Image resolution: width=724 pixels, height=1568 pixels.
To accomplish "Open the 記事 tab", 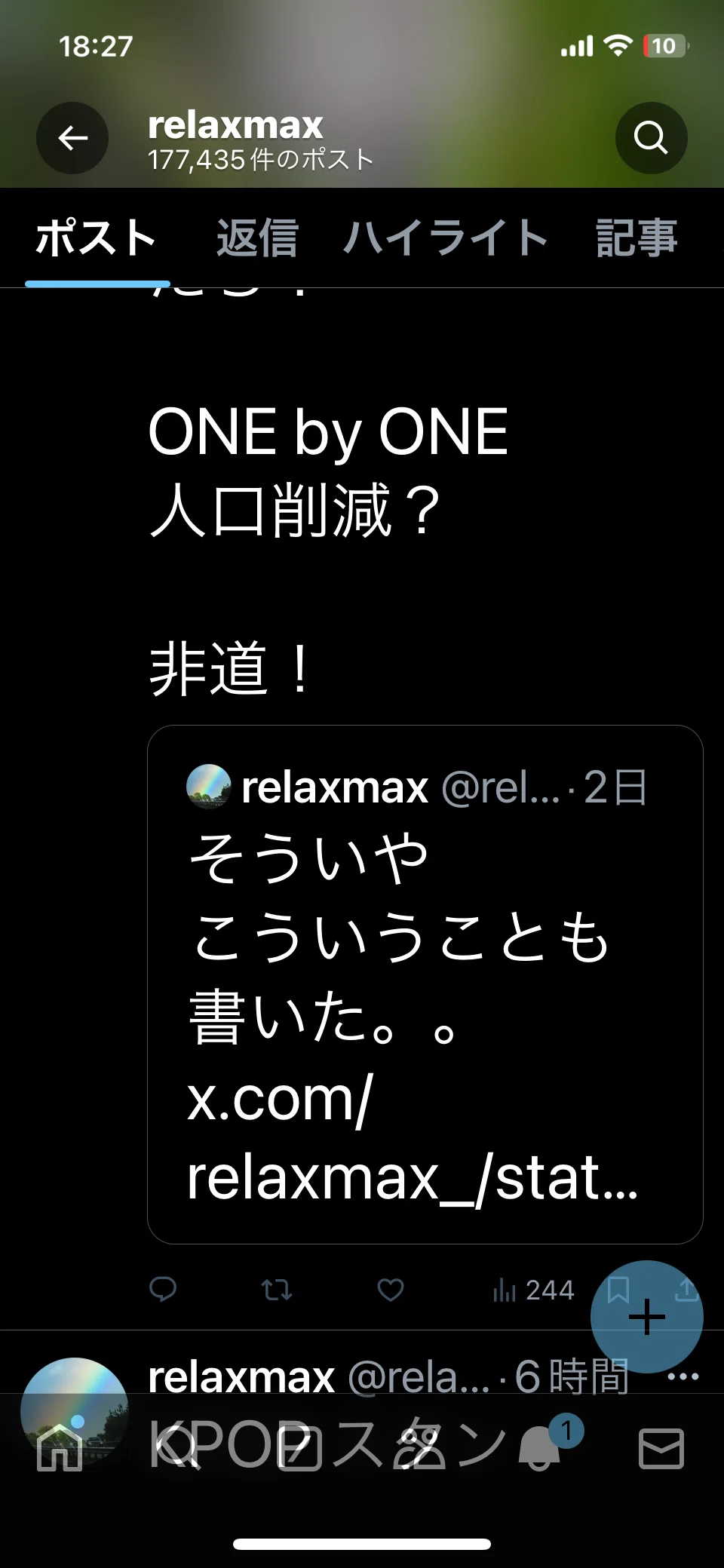I will [637, 238].
